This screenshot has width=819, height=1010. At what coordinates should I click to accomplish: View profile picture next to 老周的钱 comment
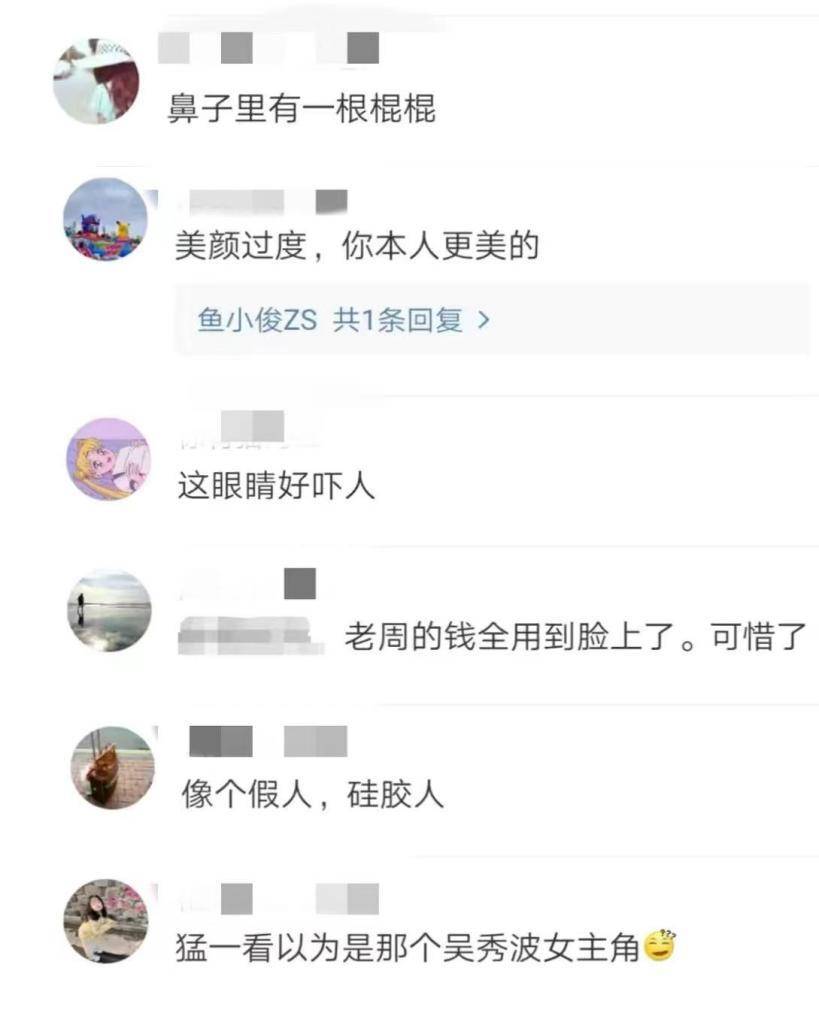[109, 610]
